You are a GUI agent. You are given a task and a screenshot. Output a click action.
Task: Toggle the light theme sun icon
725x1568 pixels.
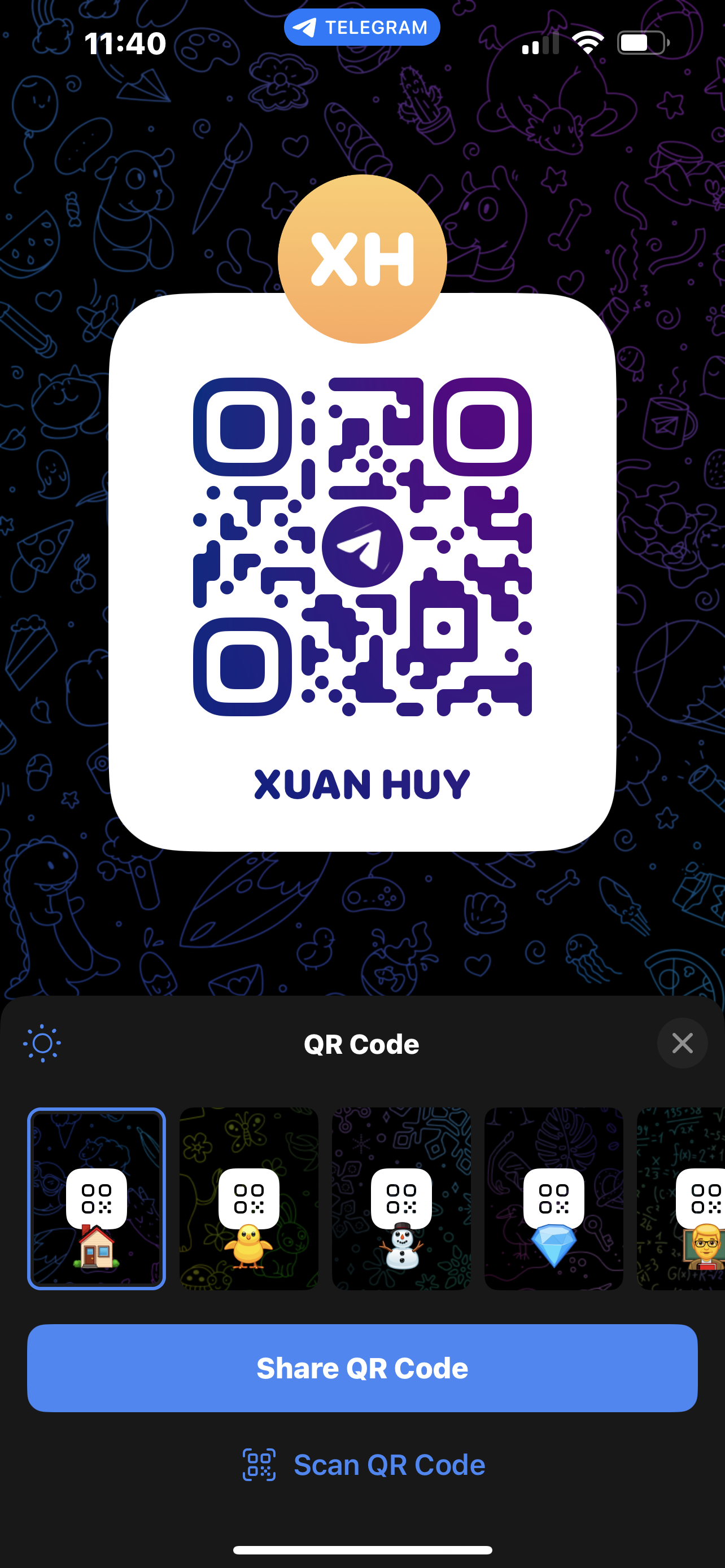42,1043
